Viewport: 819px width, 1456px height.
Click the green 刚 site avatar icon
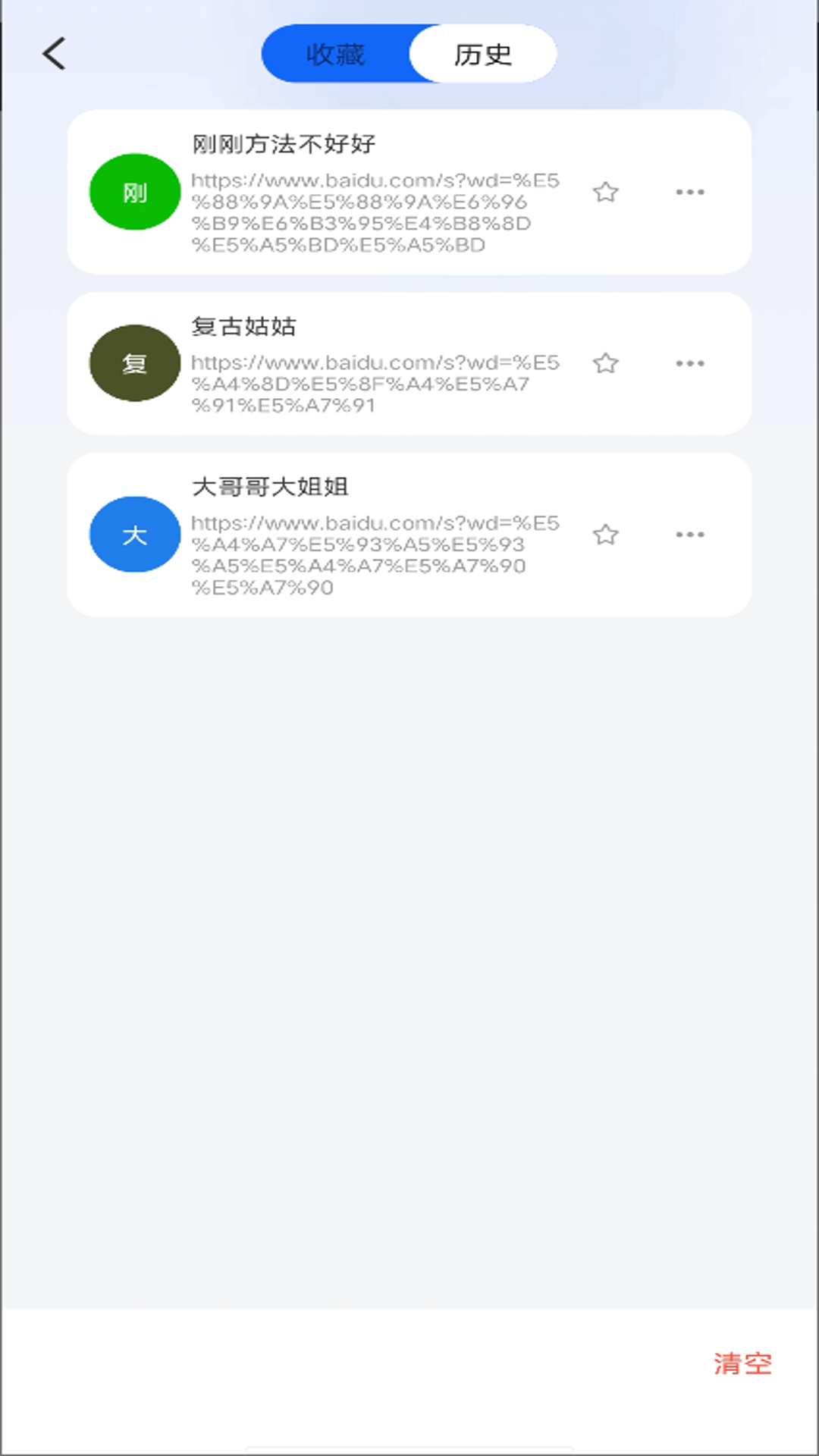click(x=134, y=192)
